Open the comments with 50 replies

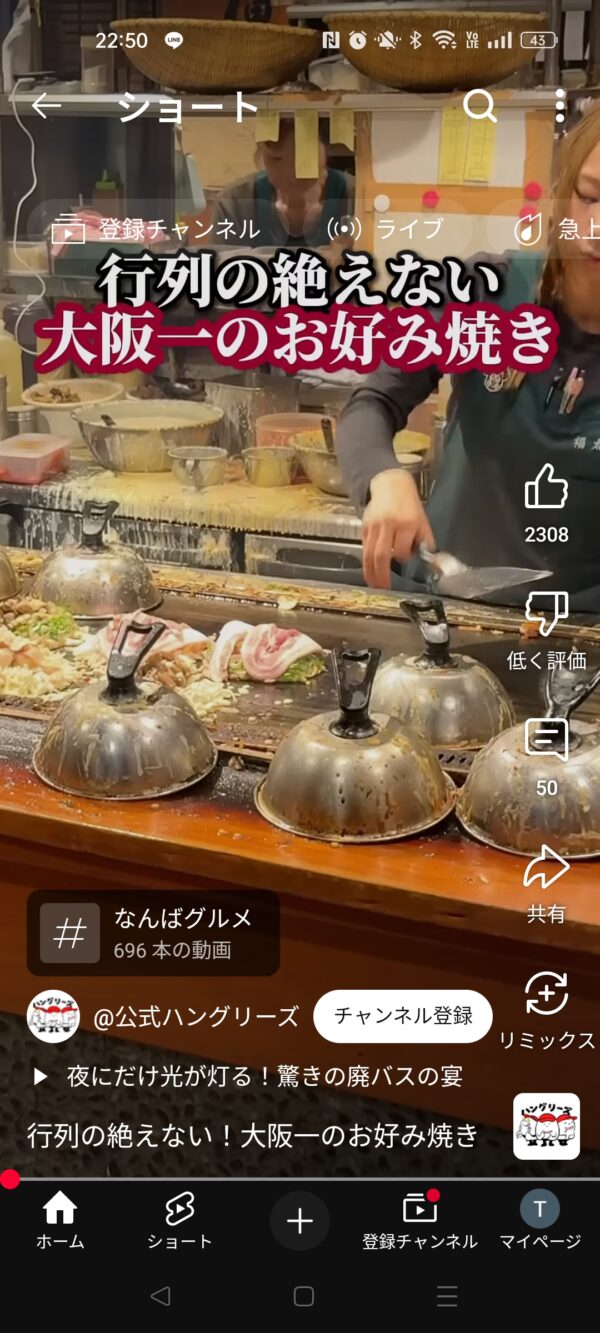[x=546, y=741]
